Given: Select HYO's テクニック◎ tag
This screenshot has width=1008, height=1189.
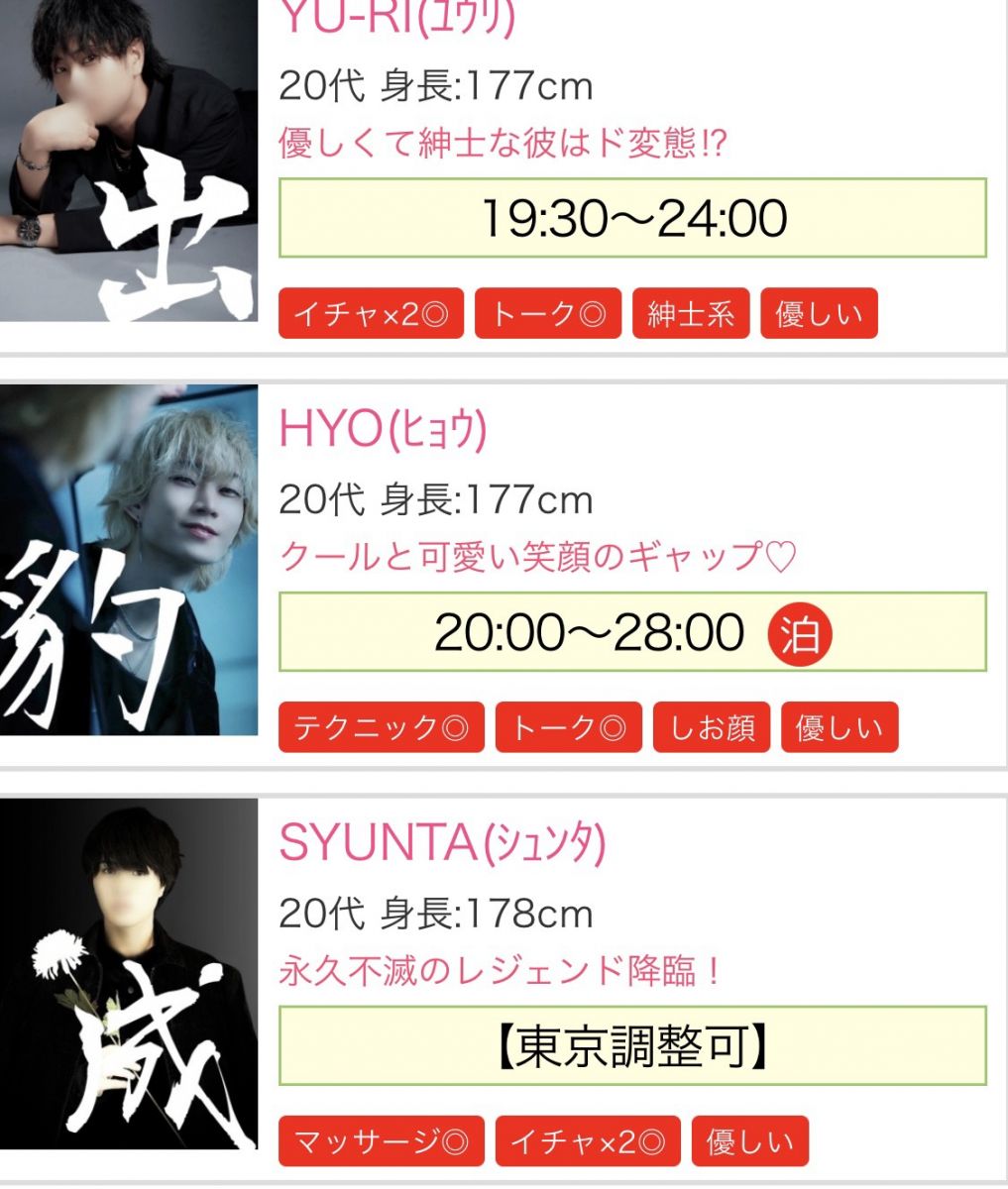Looking at the screenshot, I should [381, 728].
